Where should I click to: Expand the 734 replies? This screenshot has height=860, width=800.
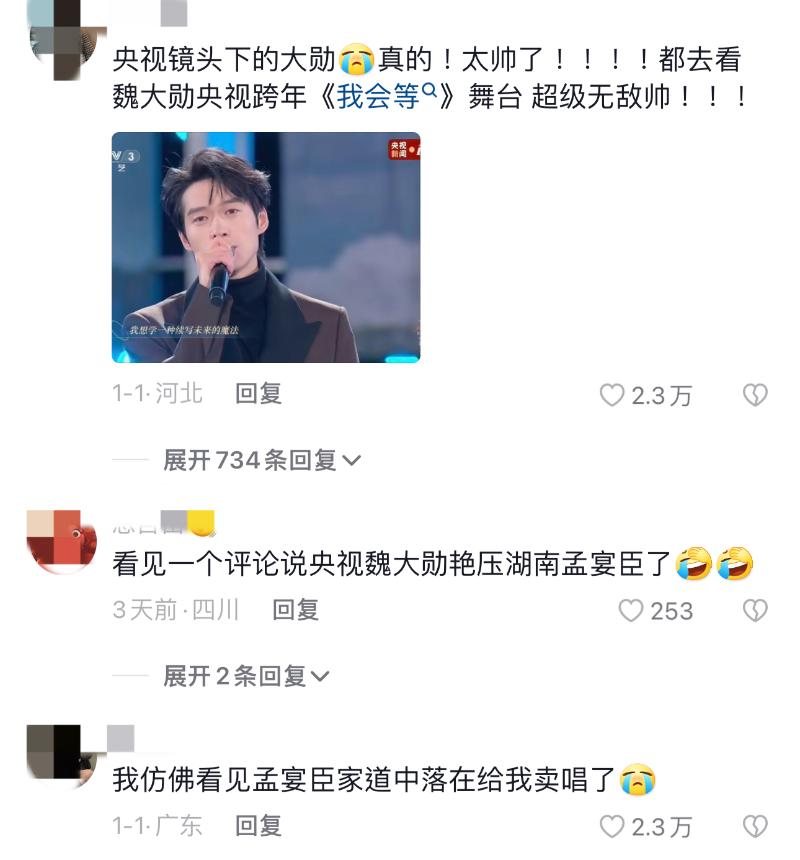(x=261, y=460)
